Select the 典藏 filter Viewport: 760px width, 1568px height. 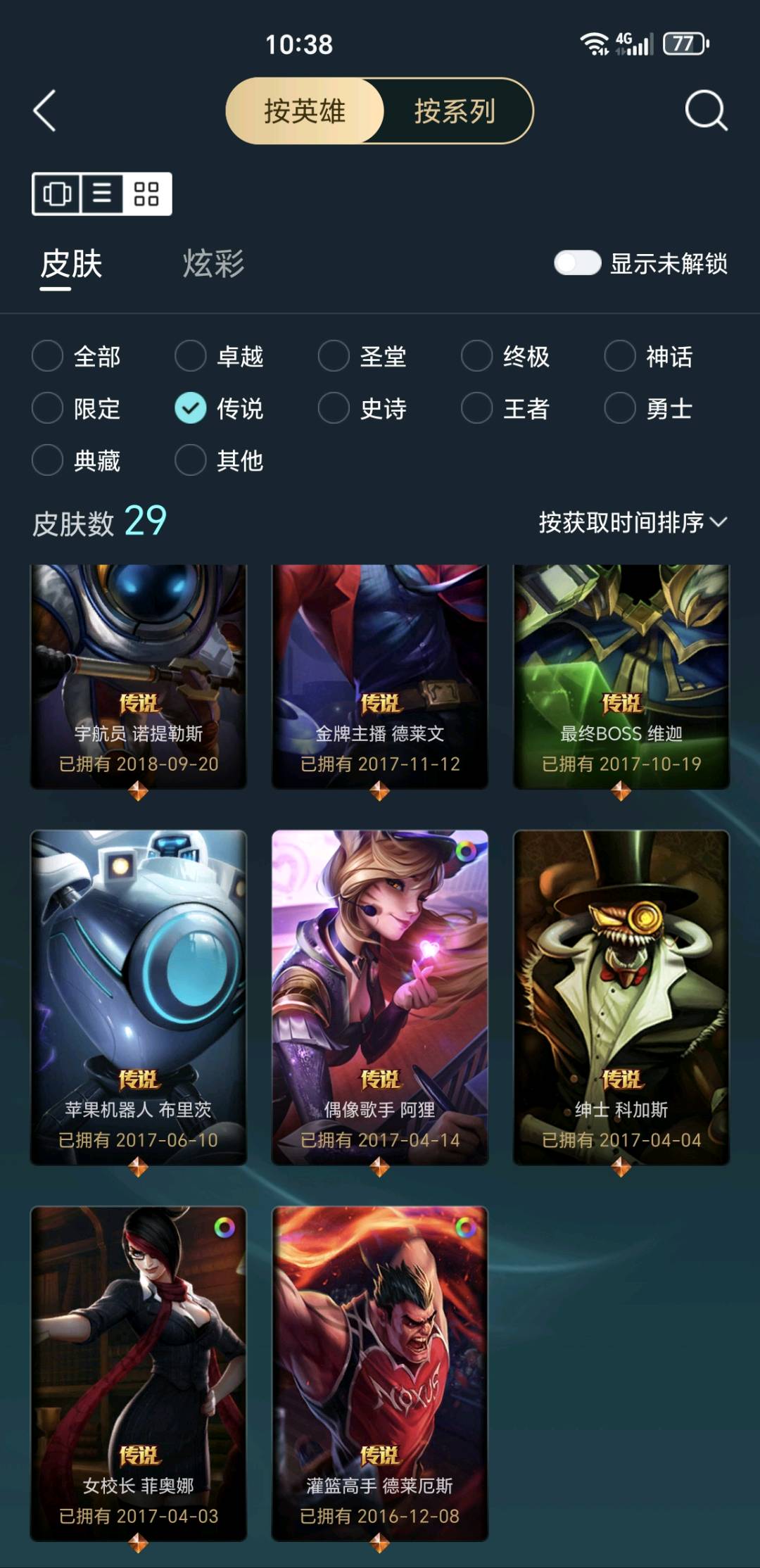coord(48,460)
